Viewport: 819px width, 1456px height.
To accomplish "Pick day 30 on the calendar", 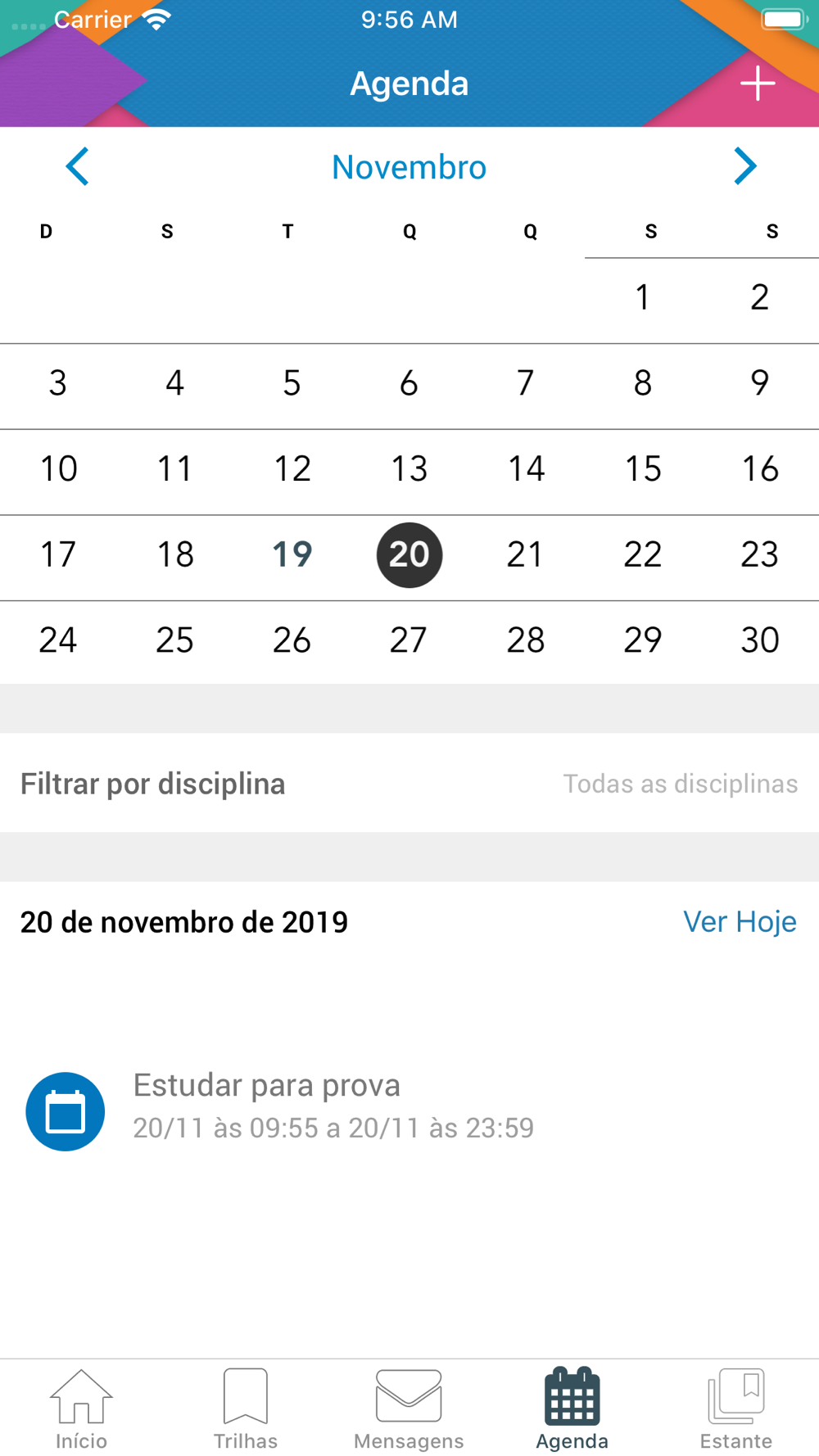I will pos(760,640).
